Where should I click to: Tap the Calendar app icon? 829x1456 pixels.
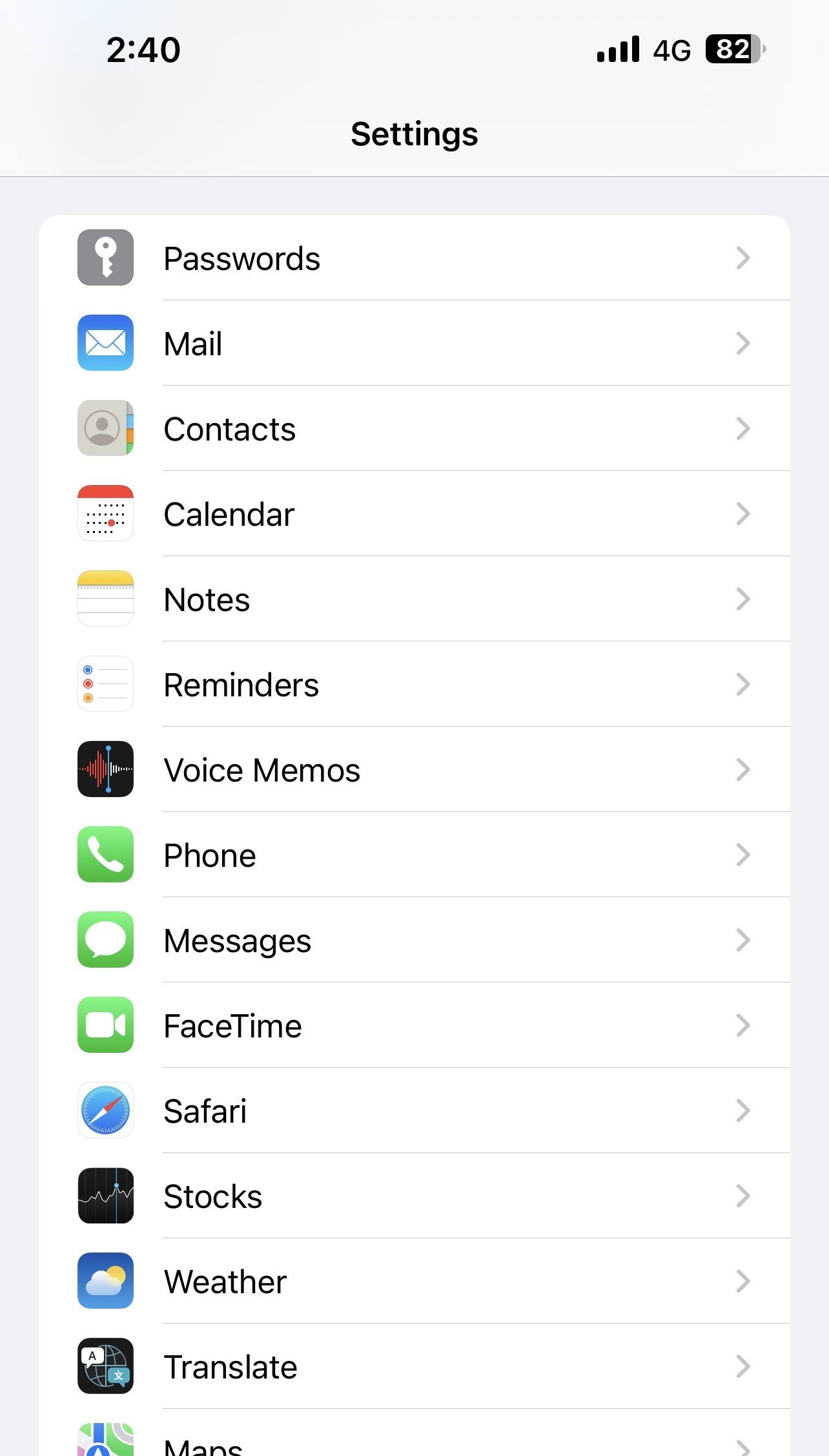[105, 514]
